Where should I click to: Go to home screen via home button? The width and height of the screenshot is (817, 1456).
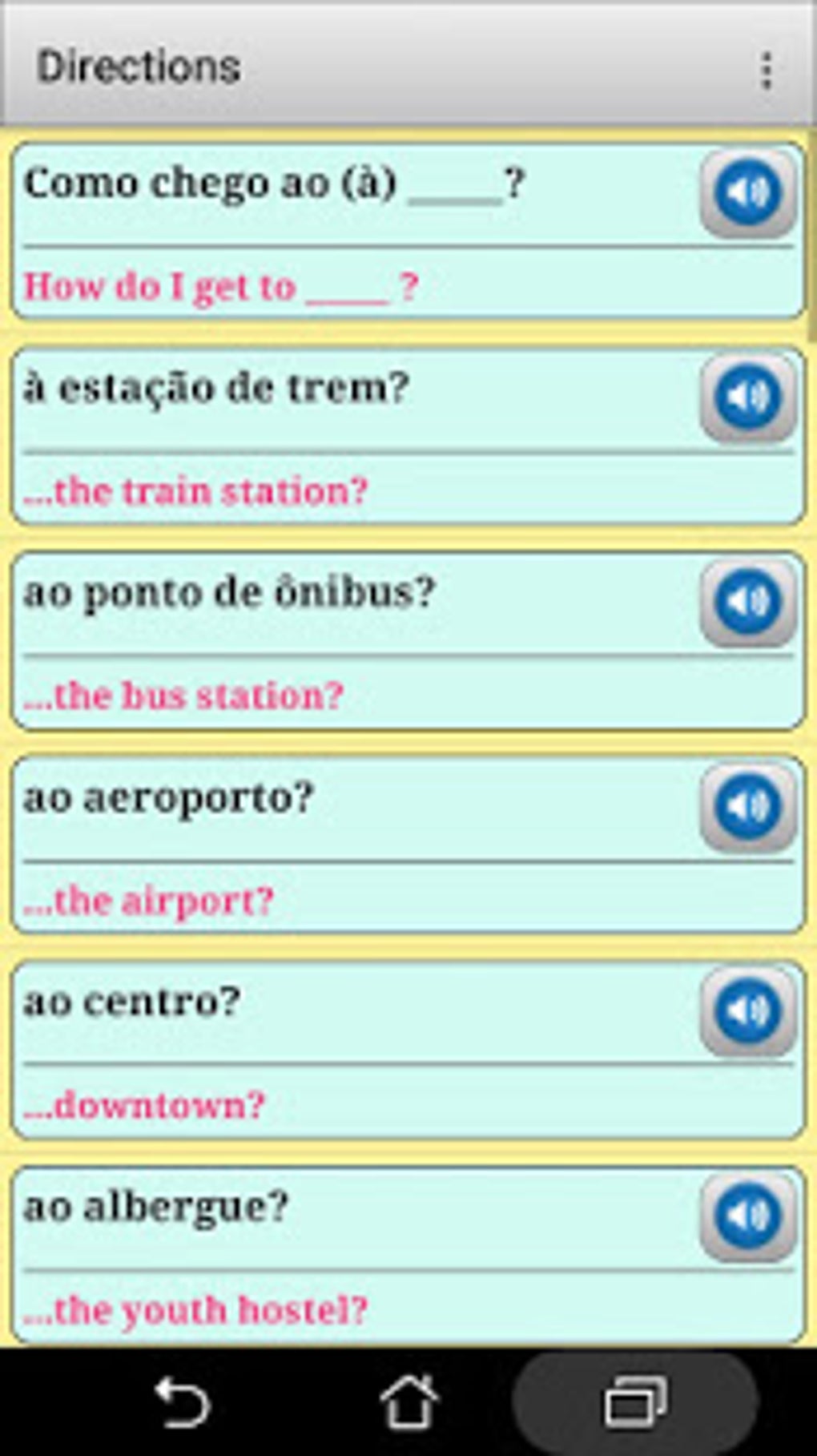[408, 1402]
